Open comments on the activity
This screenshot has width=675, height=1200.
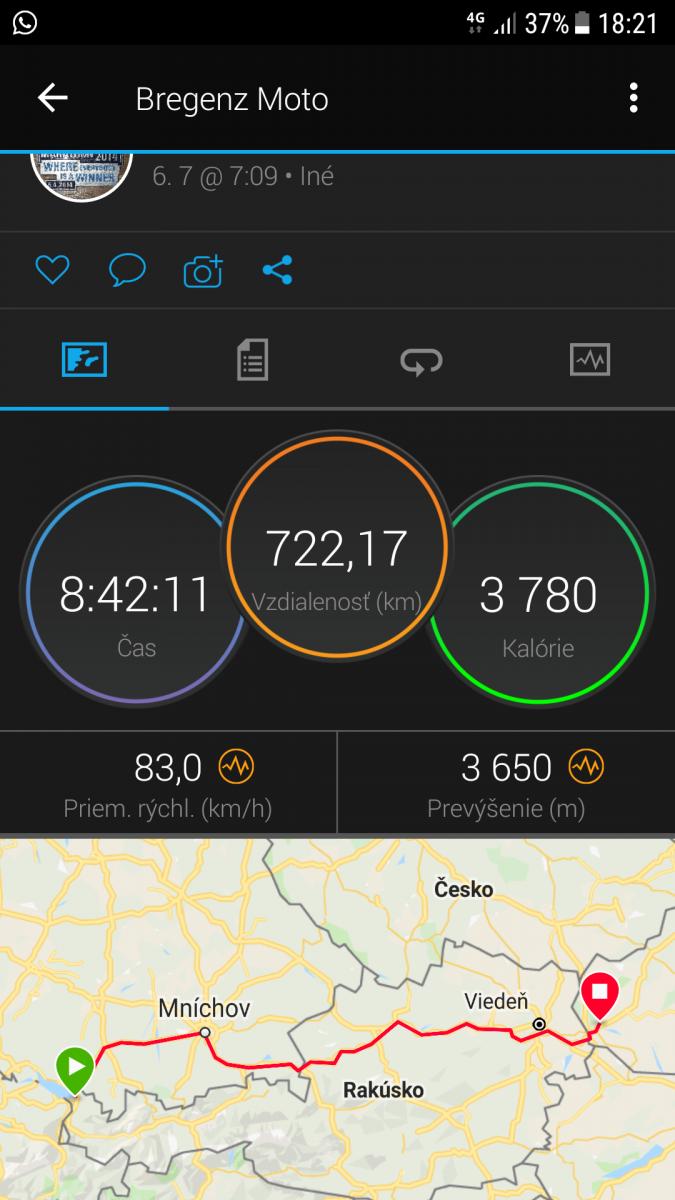pos(127,270)
